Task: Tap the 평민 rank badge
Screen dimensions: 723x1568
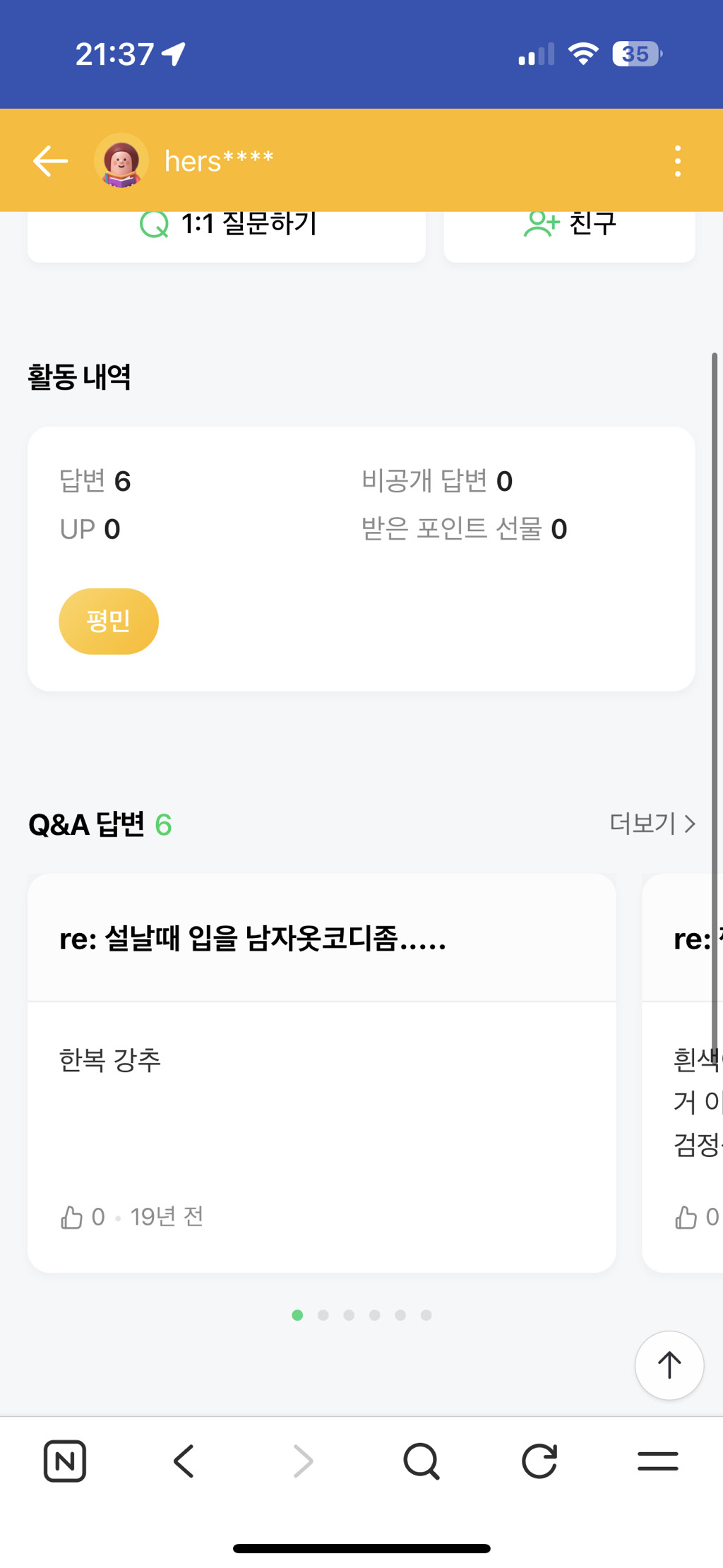Action: (x=108, y=621)
